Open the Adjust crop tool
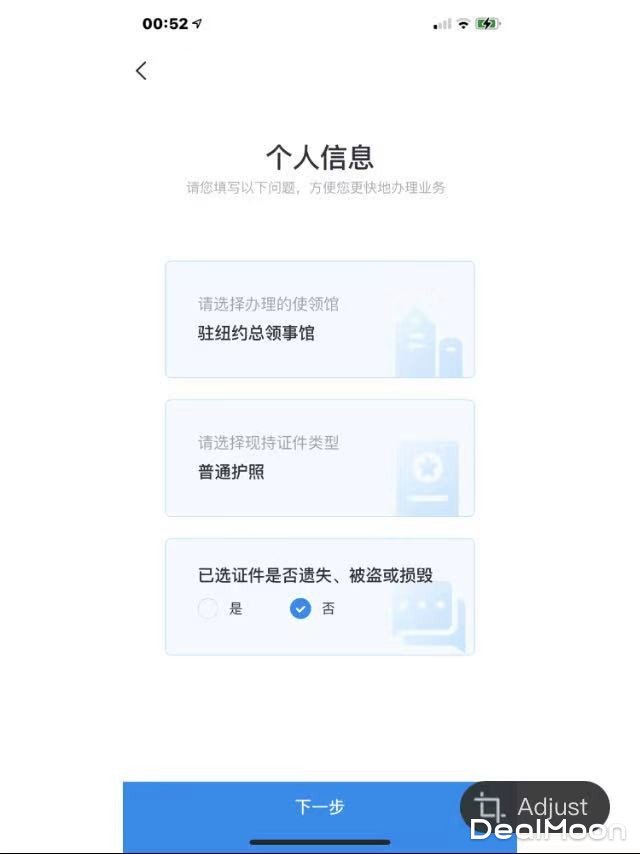The width and height of the screenshot is (640, 854). coord(535,807)
